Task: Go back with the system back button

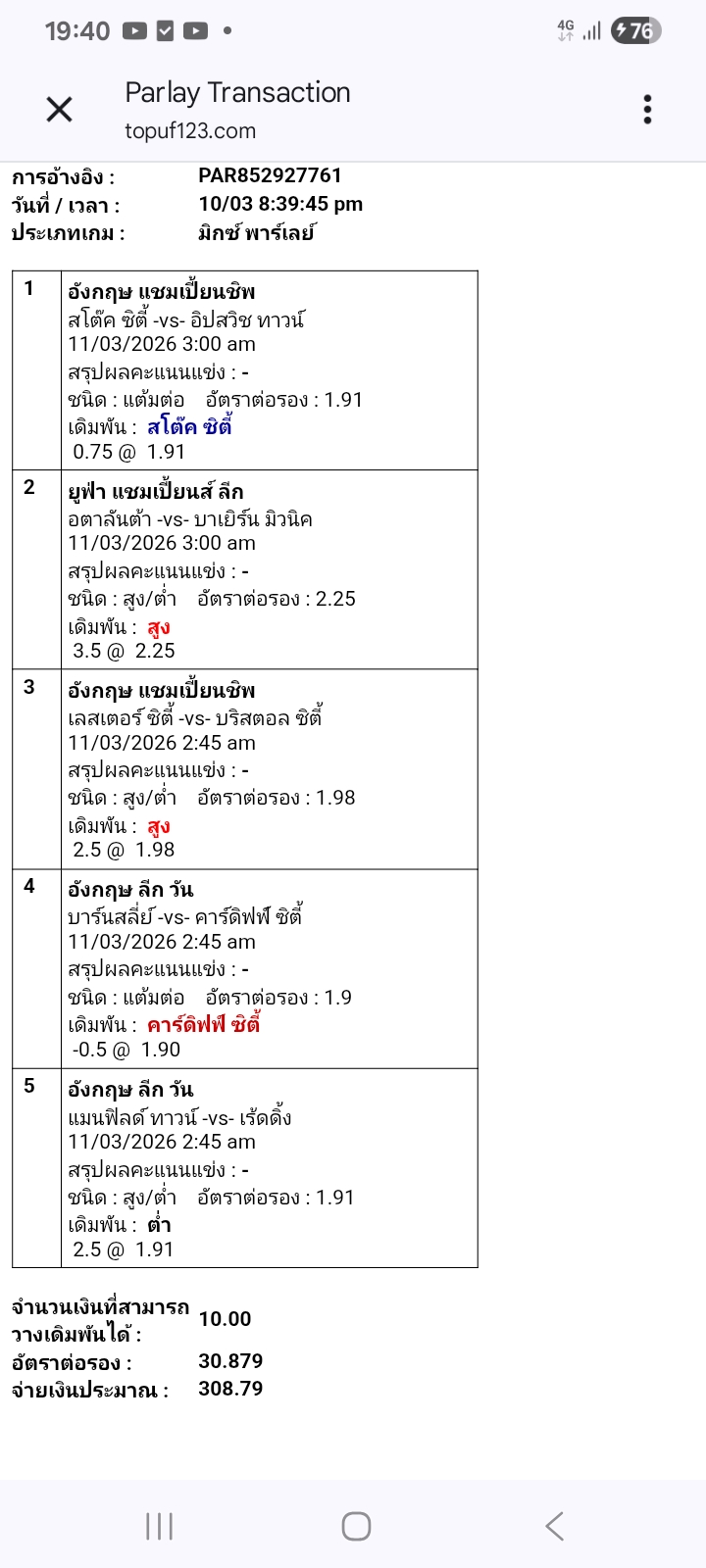Action: coord(554,1526)
